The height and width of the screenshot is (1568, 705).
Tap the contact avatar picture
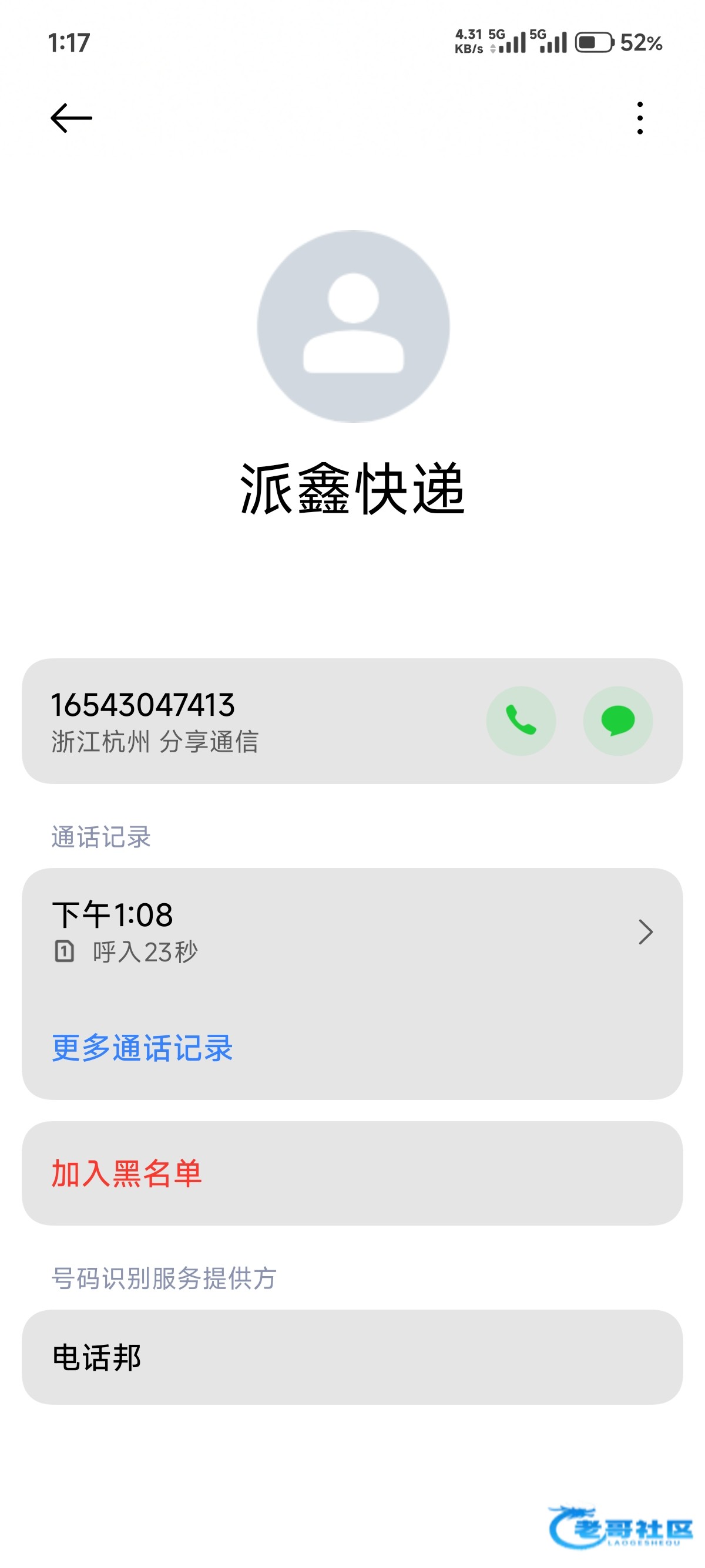(353, 327)
